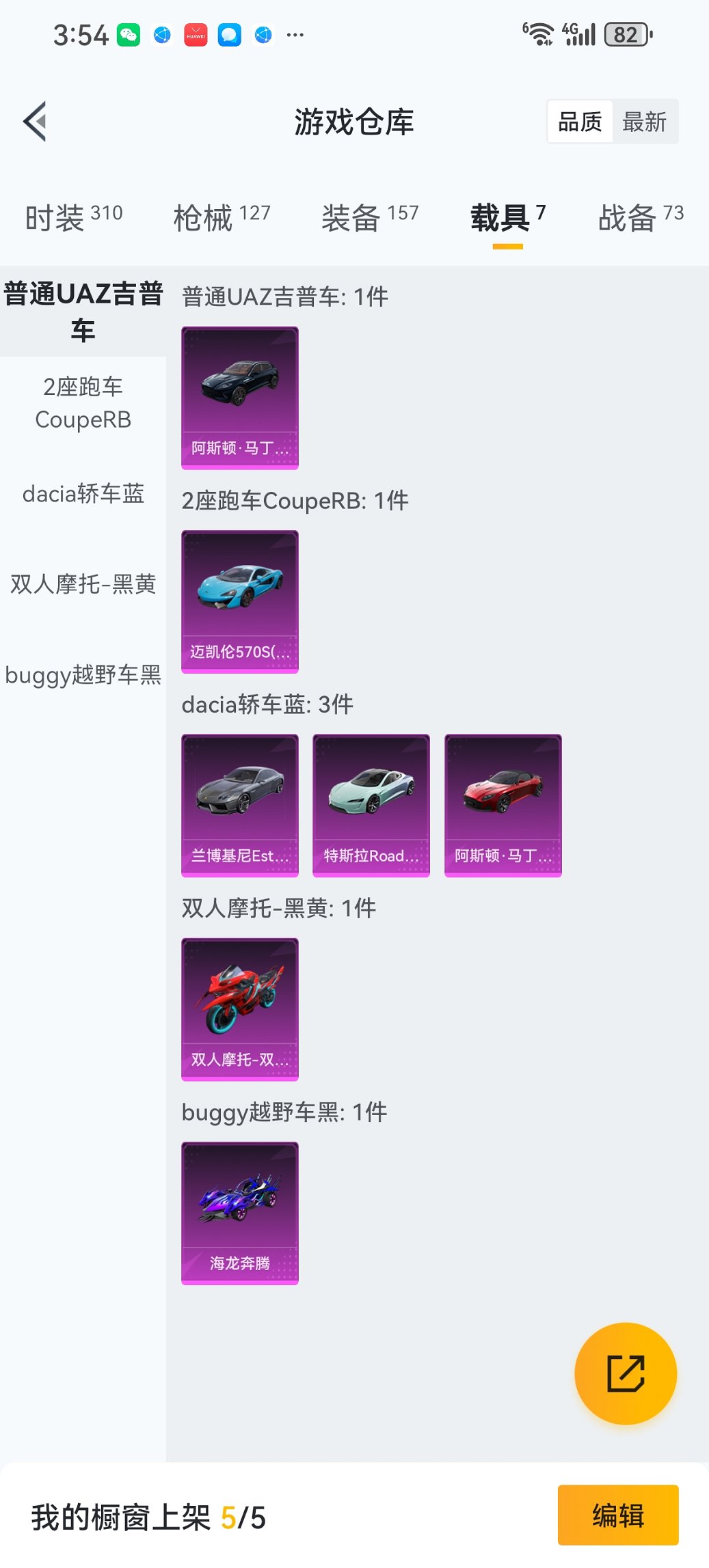Open the 迈凯伦570S car card
Image resolution: width=709 pixels, height=1568 pixels.
click(240, 601)
